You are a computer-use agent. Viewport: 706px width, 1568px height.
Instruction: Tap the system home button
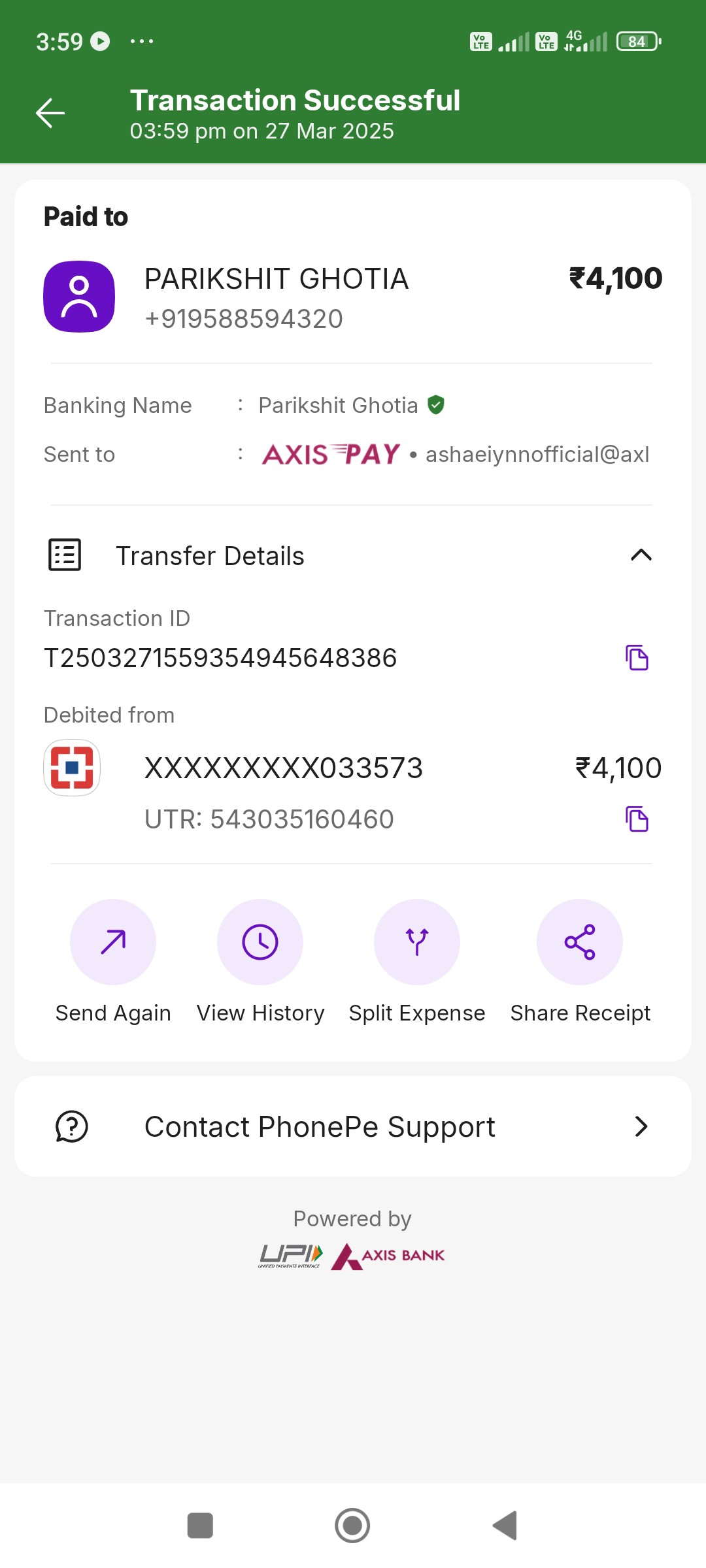pyautogui.click(x=352, y=1526)
